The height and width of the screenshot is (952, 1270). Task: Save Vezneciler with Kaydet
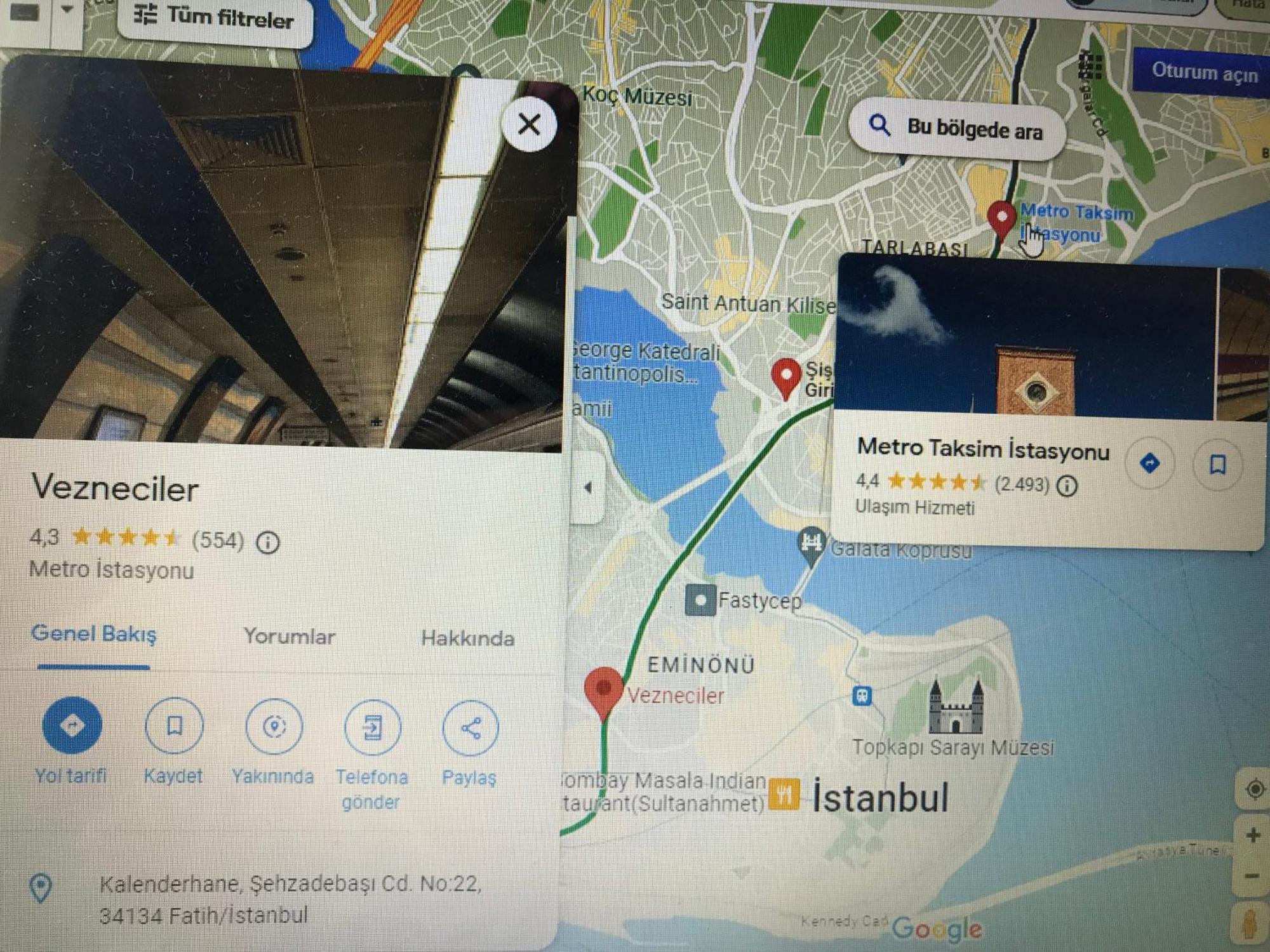174,726
